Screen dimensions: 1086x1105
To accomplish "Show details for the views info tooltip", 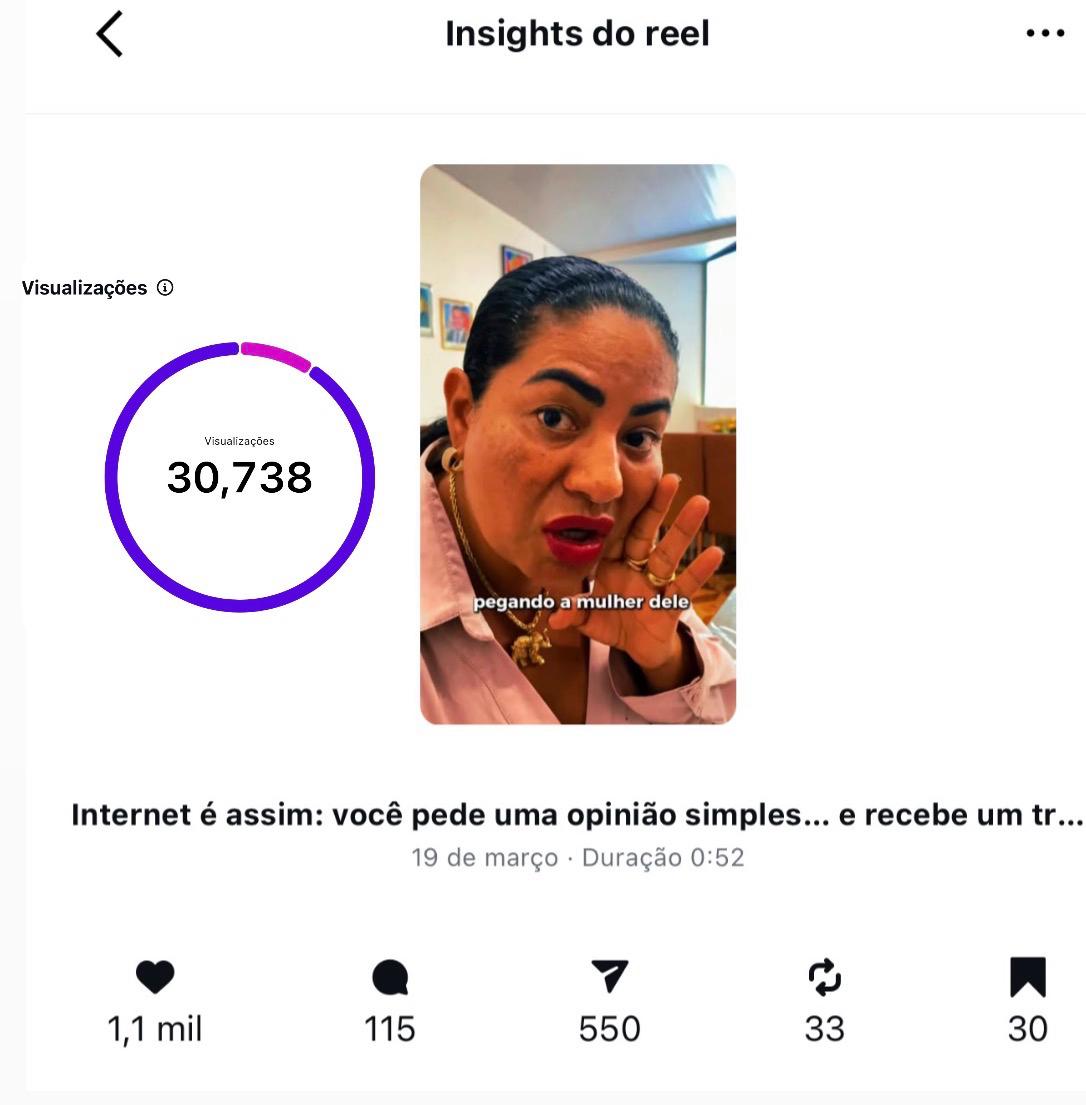I will [164, 287].
